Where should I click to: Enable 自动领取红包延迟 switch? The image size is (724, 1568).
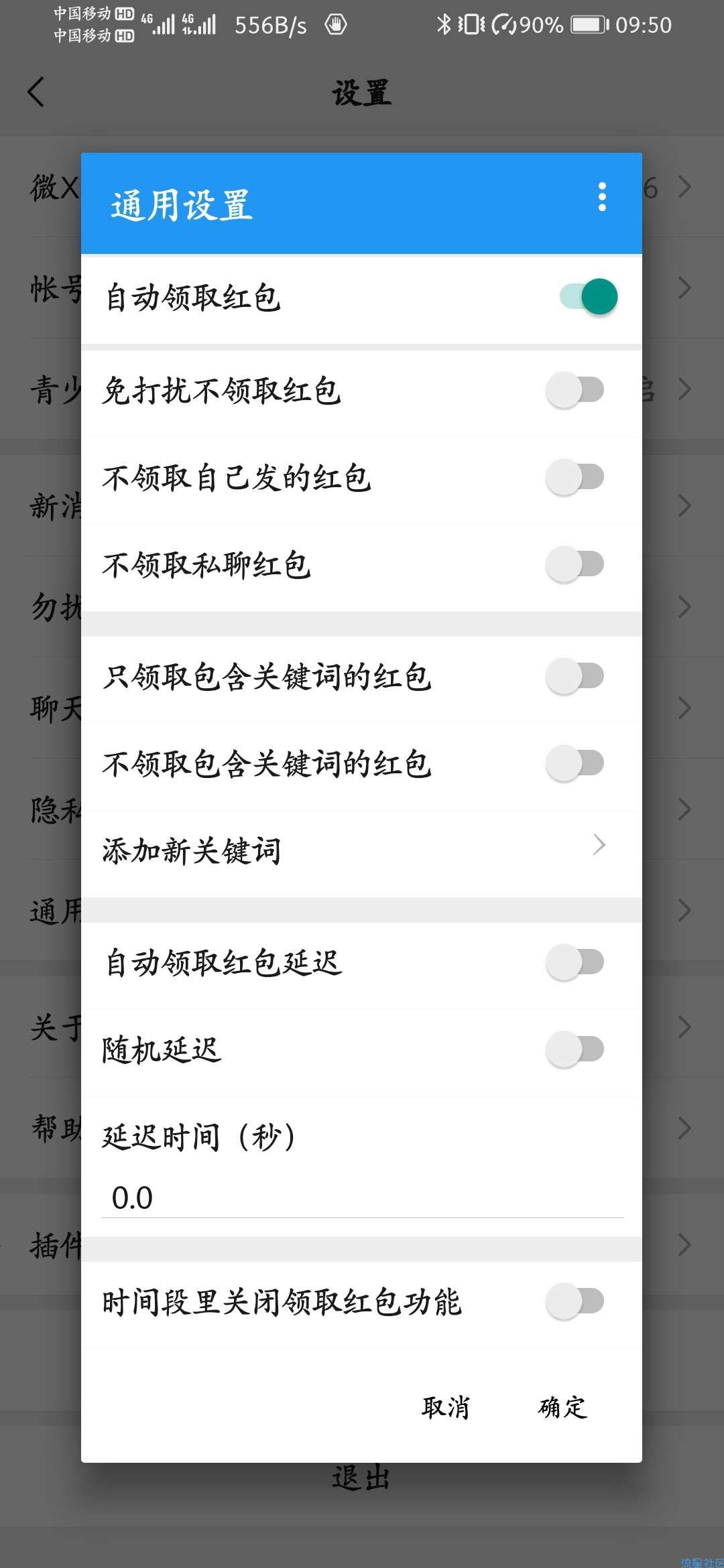[x=575, y=962]
